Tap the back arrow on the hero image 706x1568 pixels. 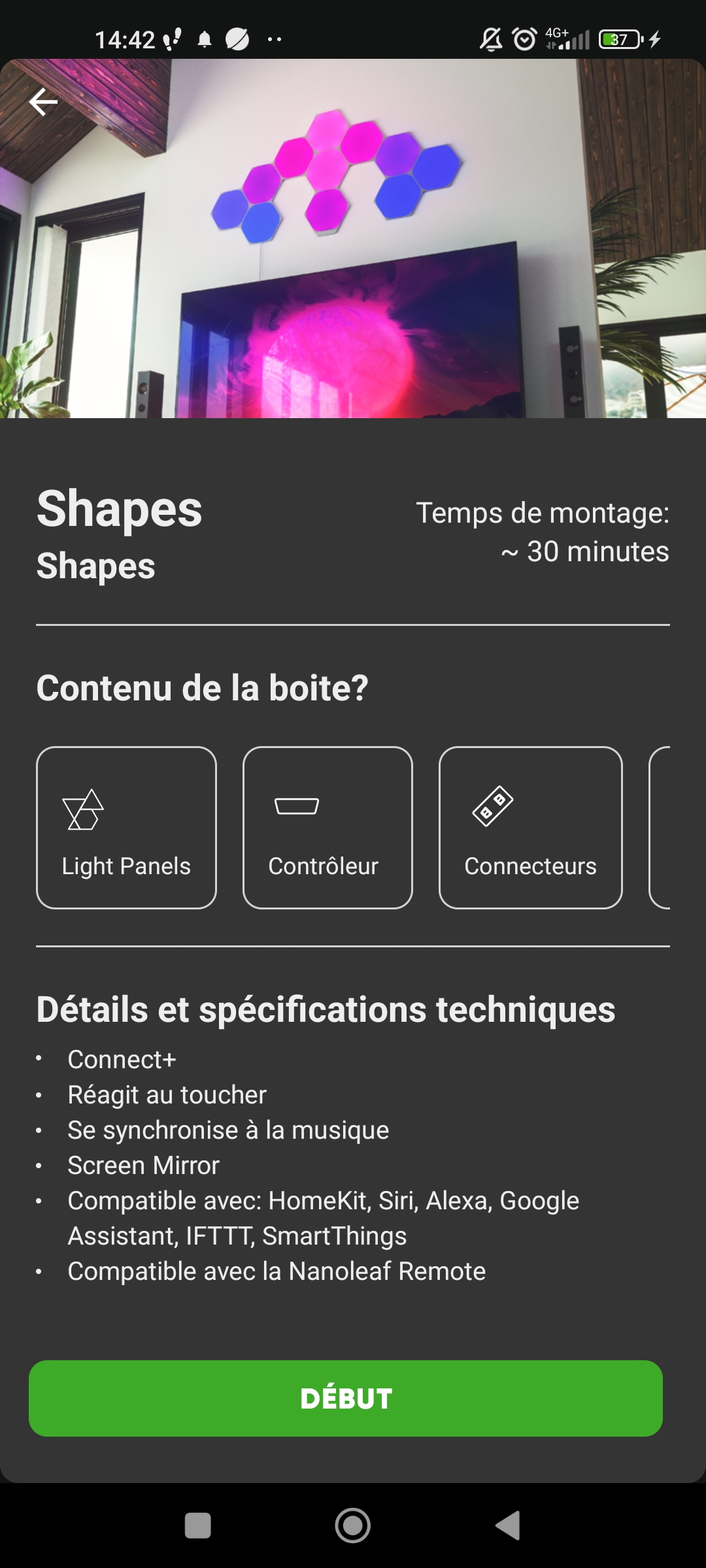pyautogui.click(x=44, y=103)
